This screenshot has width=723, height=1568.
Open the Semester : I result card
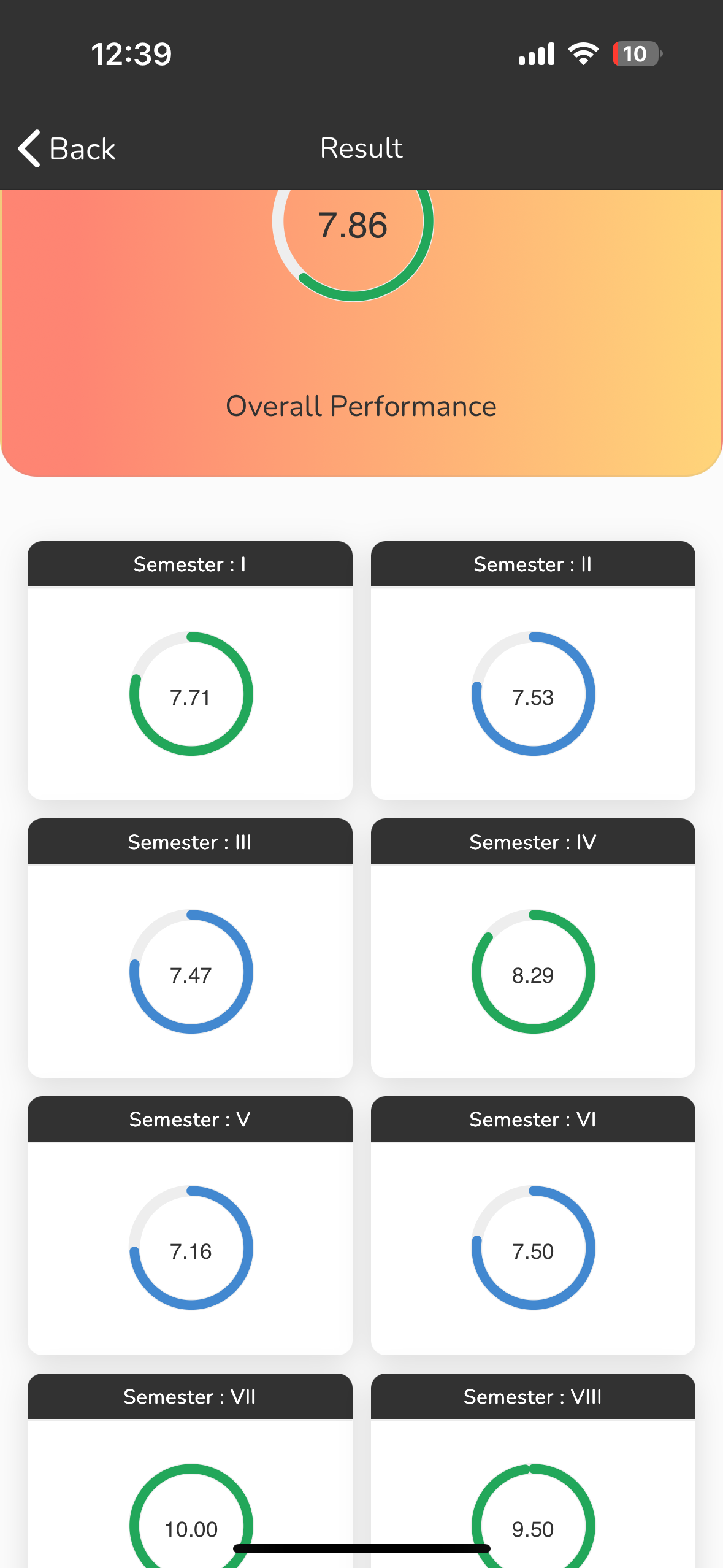point(190,670)
